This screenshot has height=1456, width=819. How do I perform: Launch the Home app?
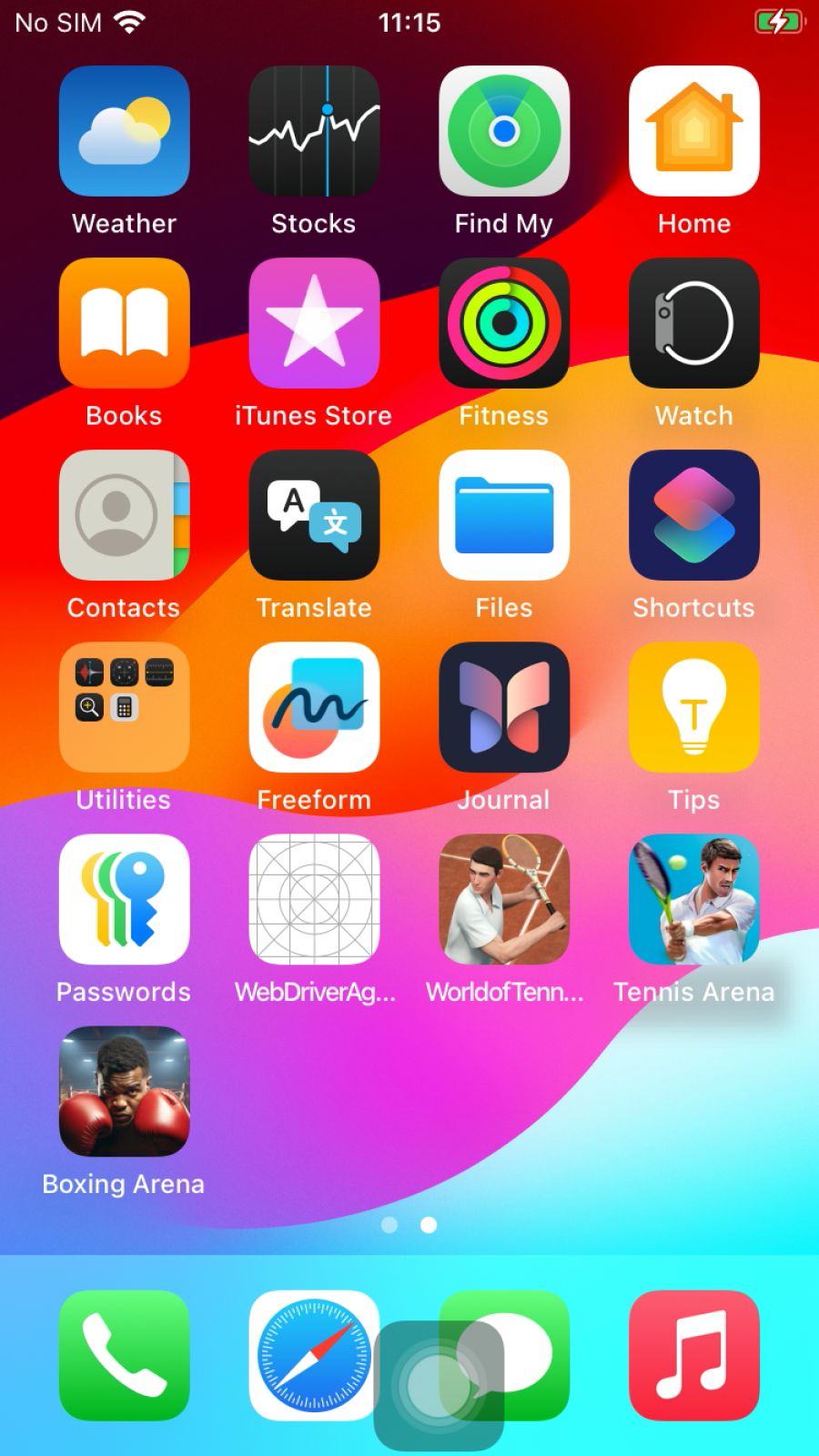(x=694, y=131)
